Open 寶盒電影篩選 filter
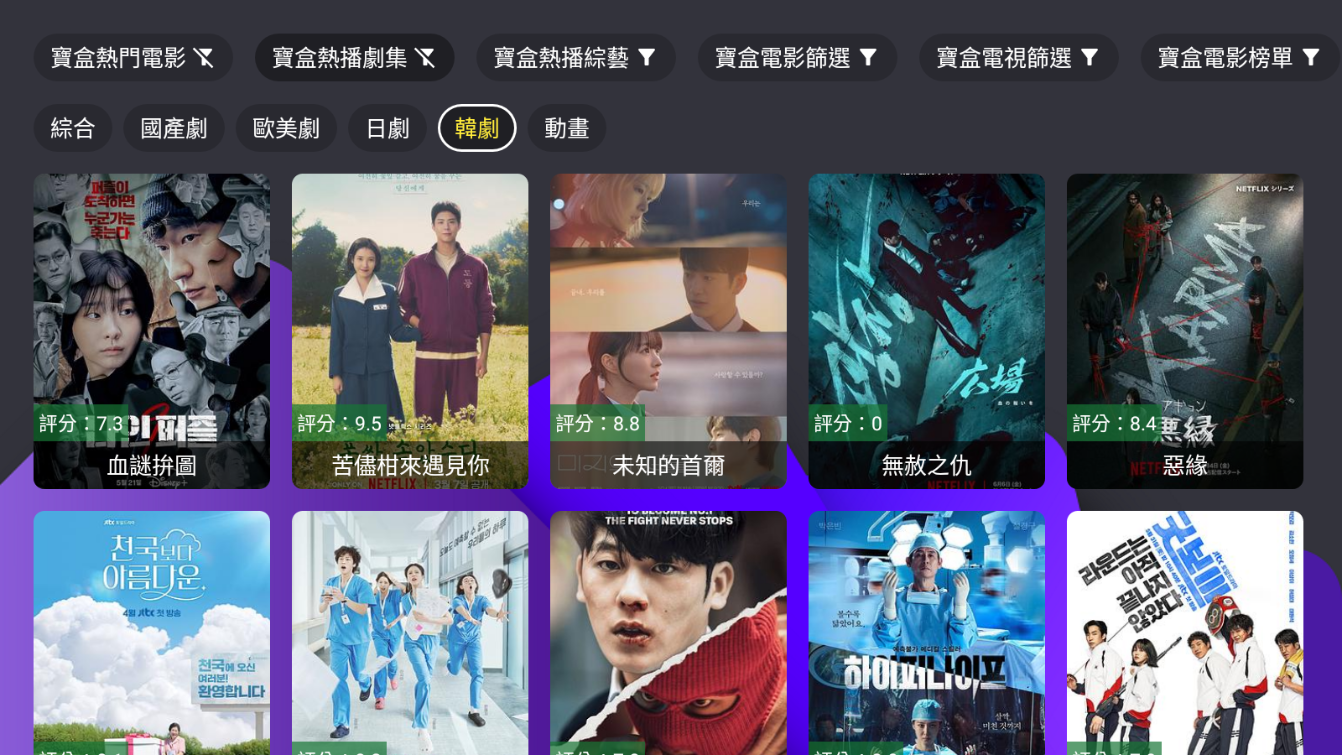Screen dimensions: 1342x755 [x=797, y=58]
